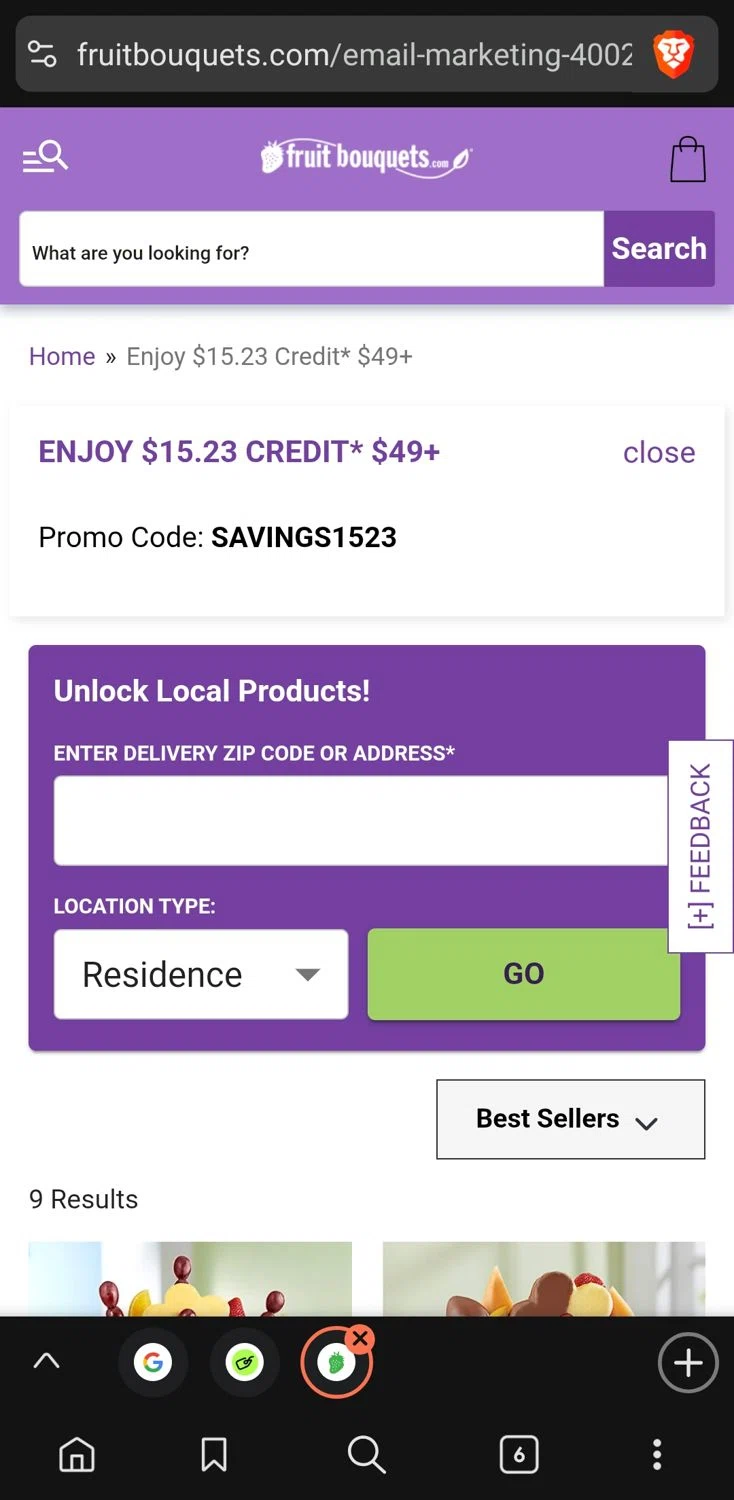This screenshot has width=734, height=1500.
Task: Open the browser bookmarks
Action: click(214, 1455)
